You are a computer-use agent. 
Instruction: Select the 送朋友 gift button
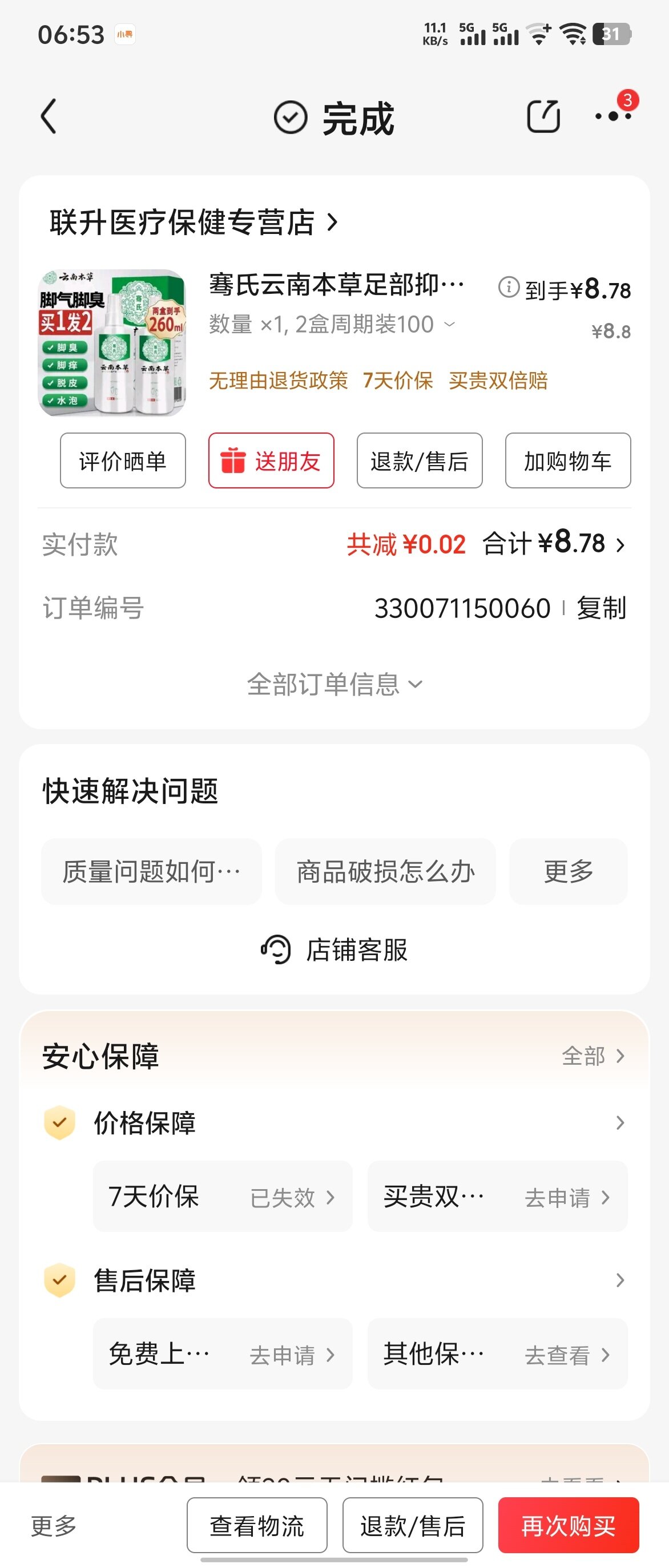[271, 461]
